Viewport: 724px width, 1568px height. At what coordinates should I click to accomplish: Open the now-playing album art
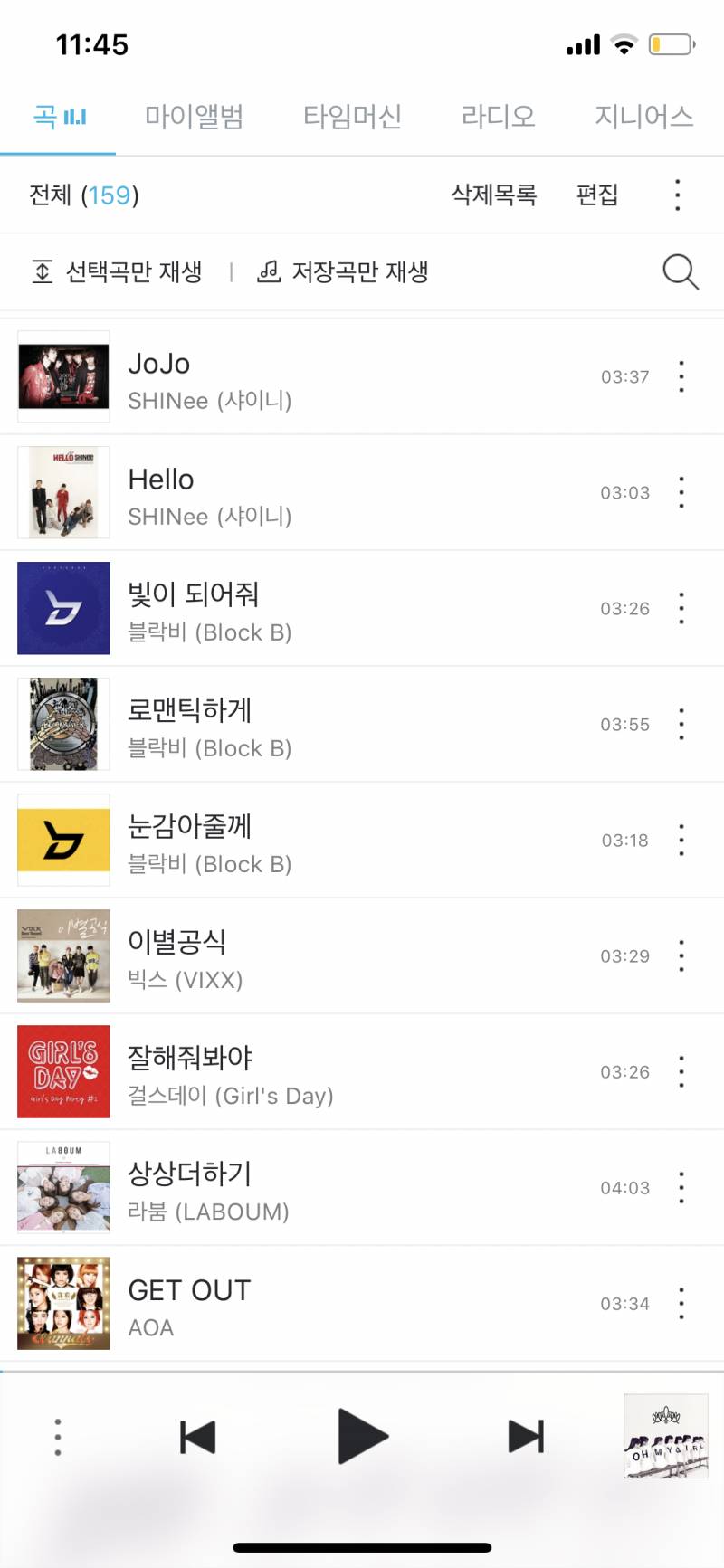point(666,1436)
